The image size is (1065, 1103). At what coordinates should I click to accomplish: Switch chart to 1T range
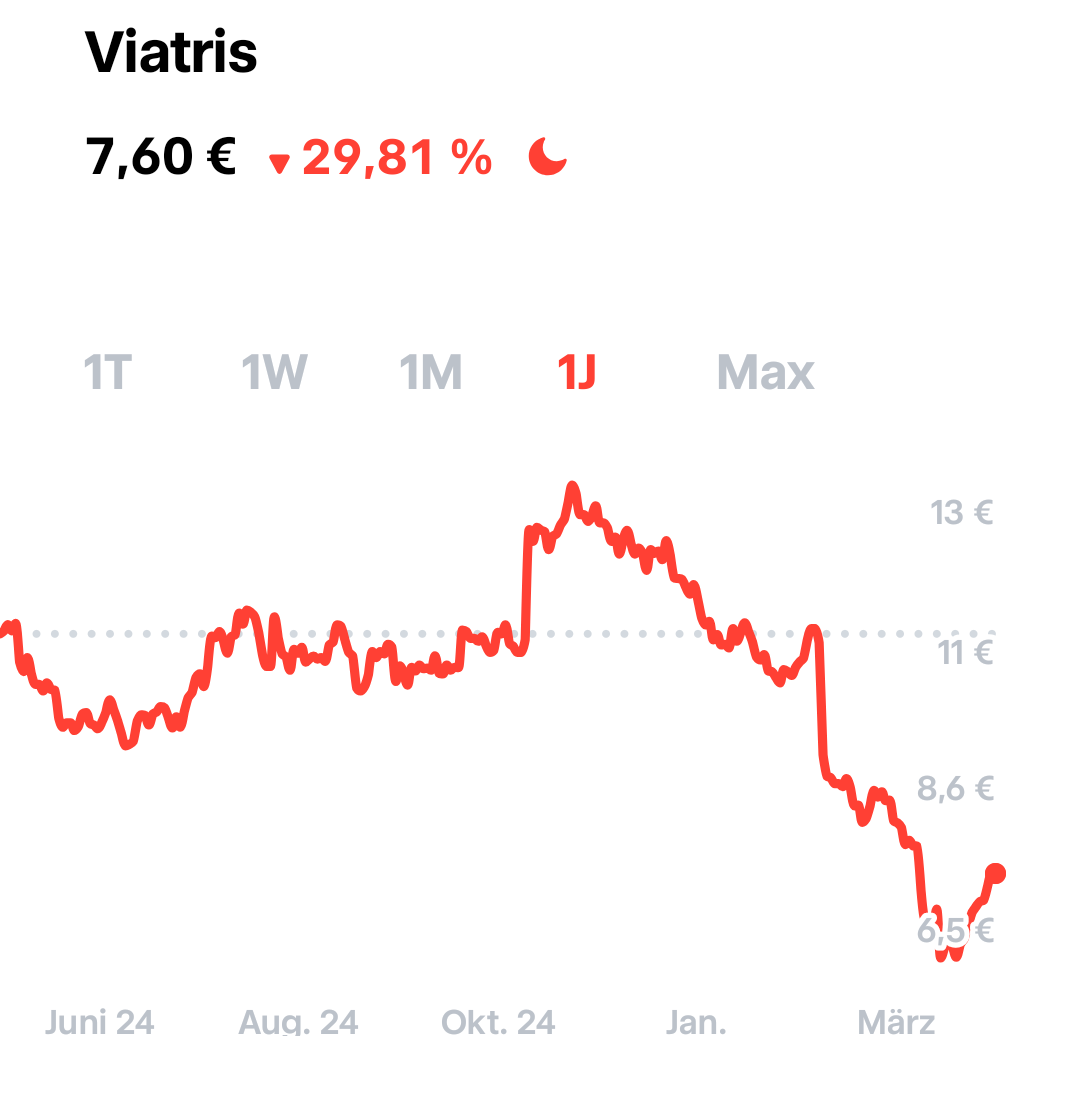[107, 373]
